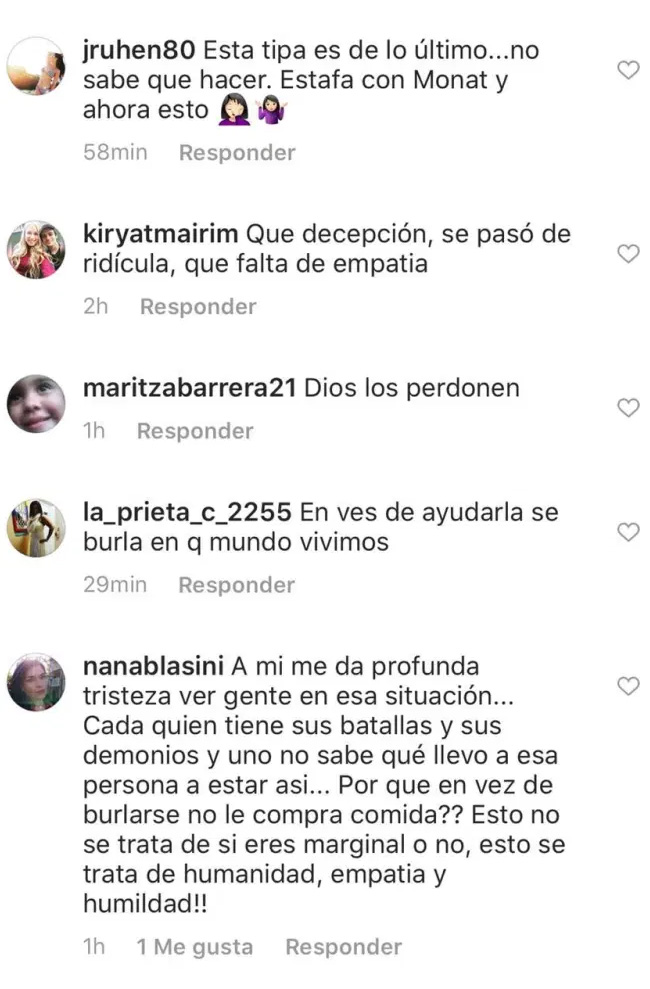Like la_prieta_c_2255's comment
This screenshot has width=650, height=989.
point(628,532)
